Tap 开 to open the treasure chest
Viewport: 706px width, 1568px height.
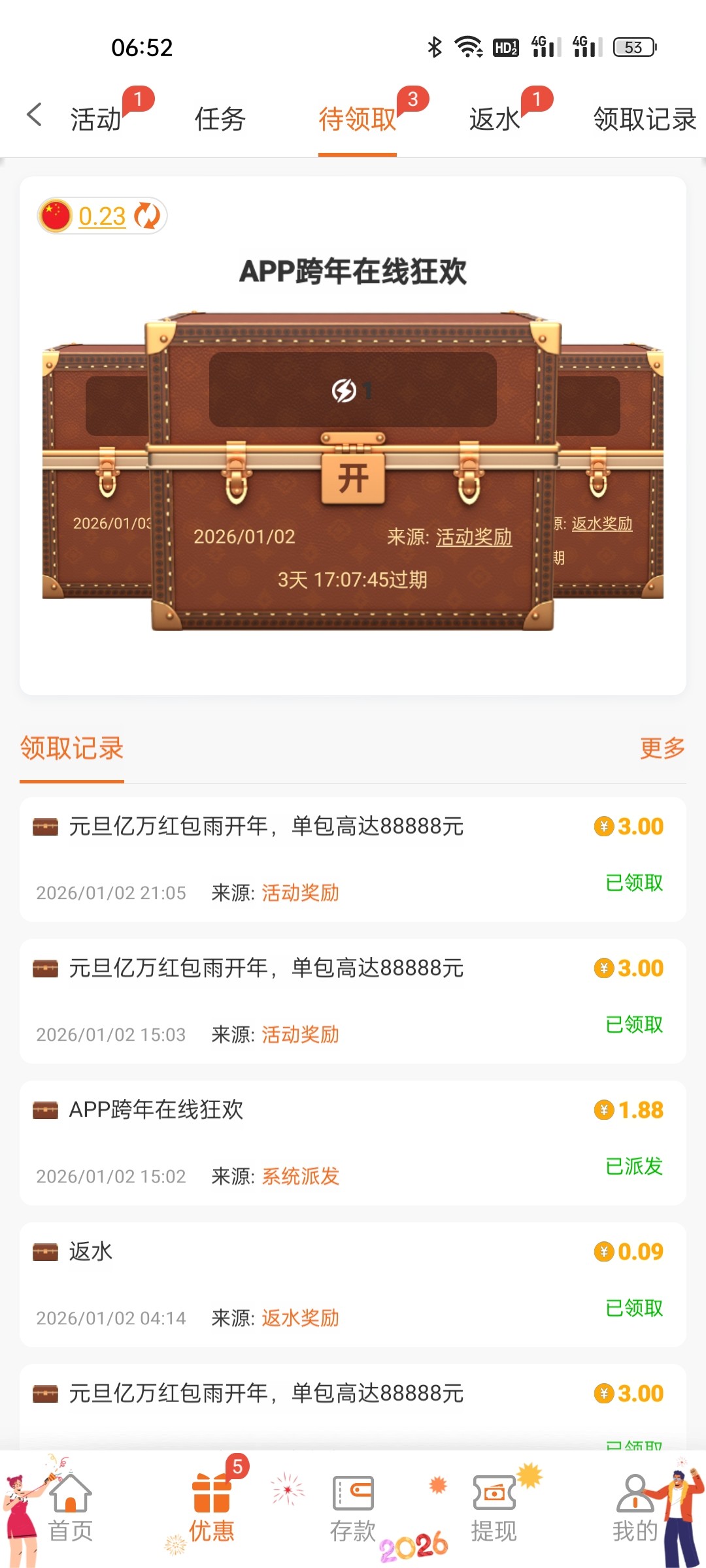pos(352,478)
